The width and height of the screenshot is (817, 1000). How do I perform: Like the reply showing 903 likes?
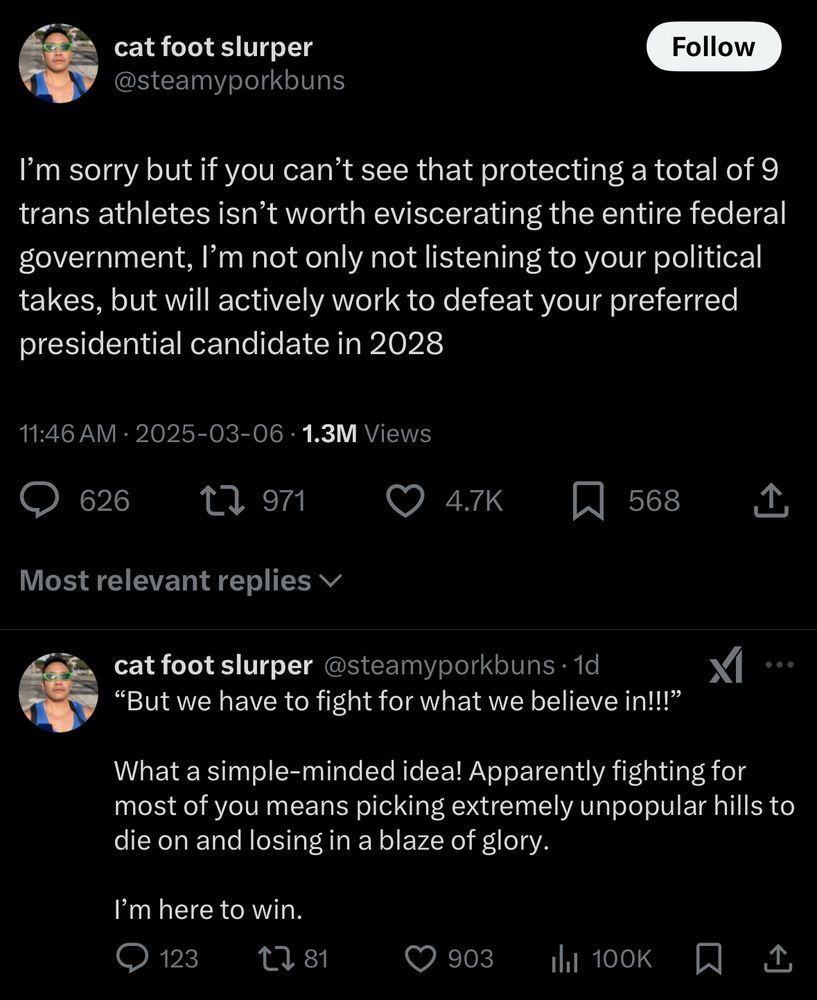coord(419,959)
